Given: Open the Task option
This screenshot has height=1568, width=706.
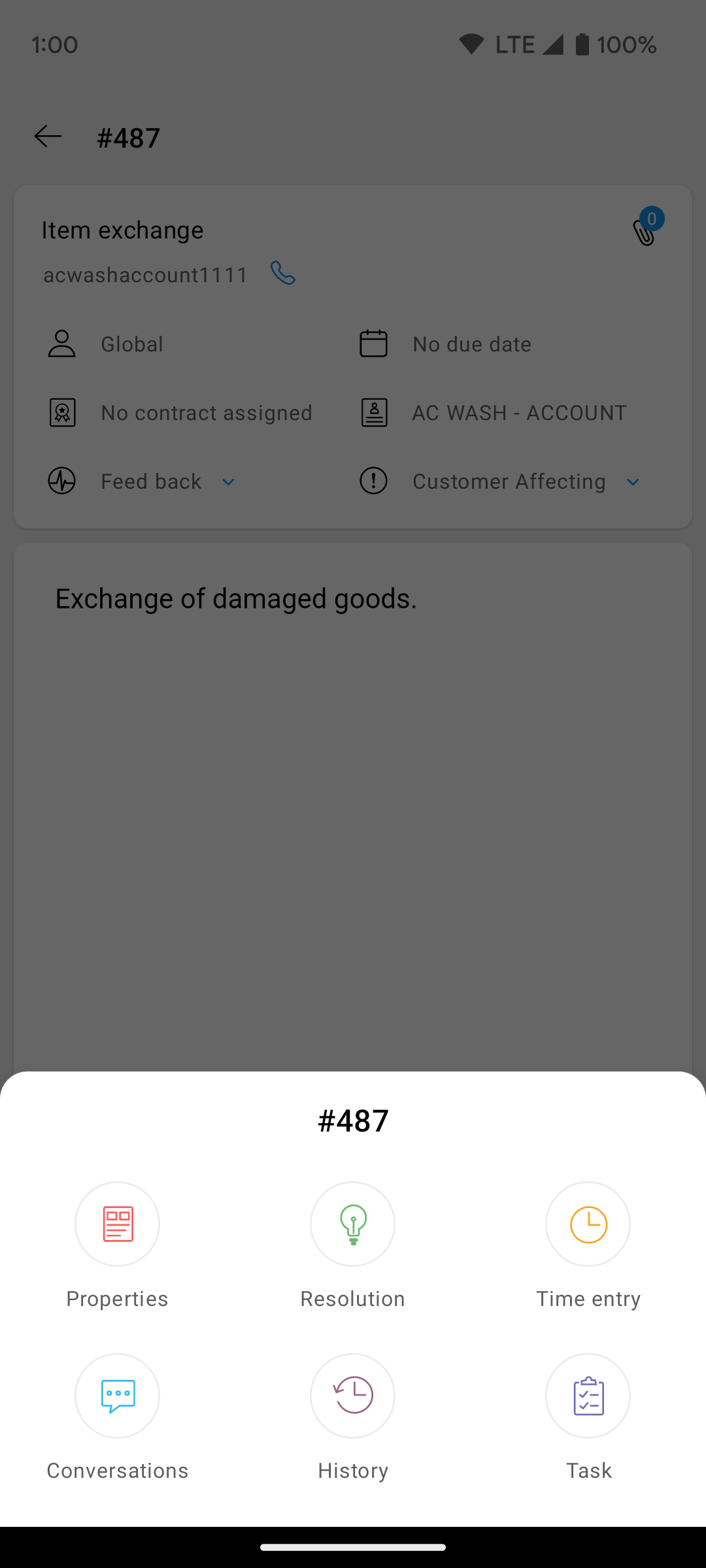Looking at the screenshot, I should pyautogui.click(x=588, y=1396).
